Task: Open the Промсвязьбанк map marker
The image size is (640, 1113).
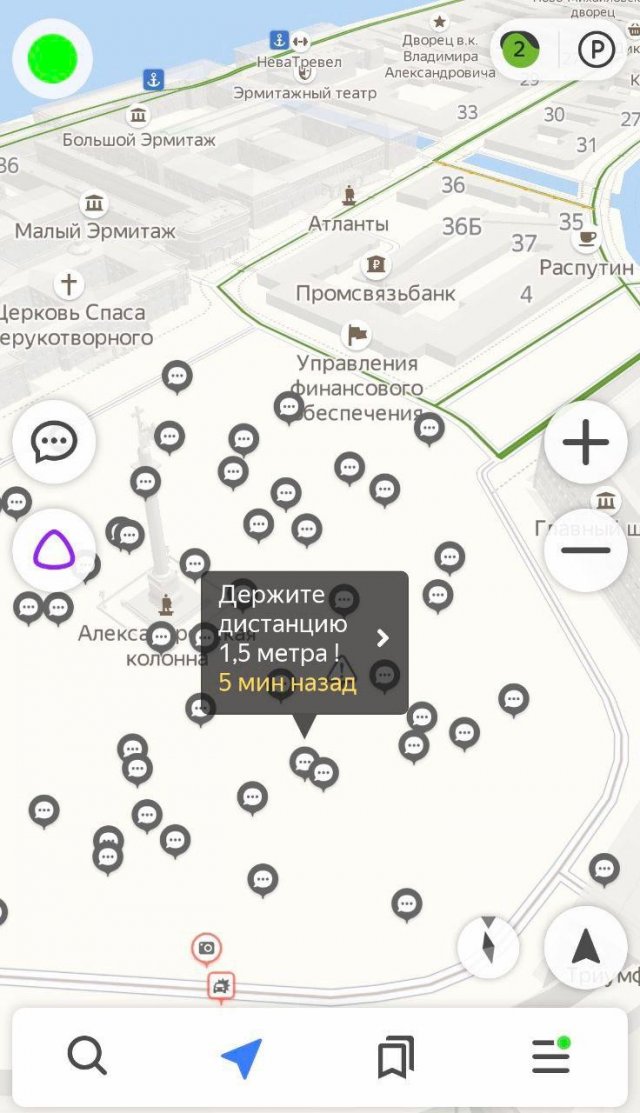Action: tap(376, 265)
